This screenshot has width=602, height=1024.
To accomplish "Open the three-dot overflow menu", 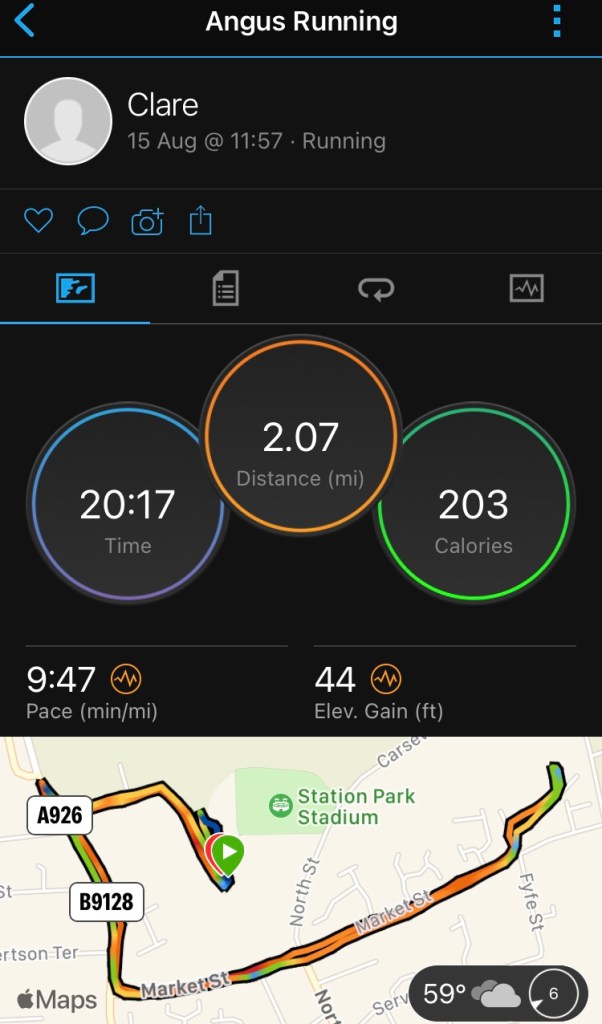I will pyautogui.click(x=557, y=21).
